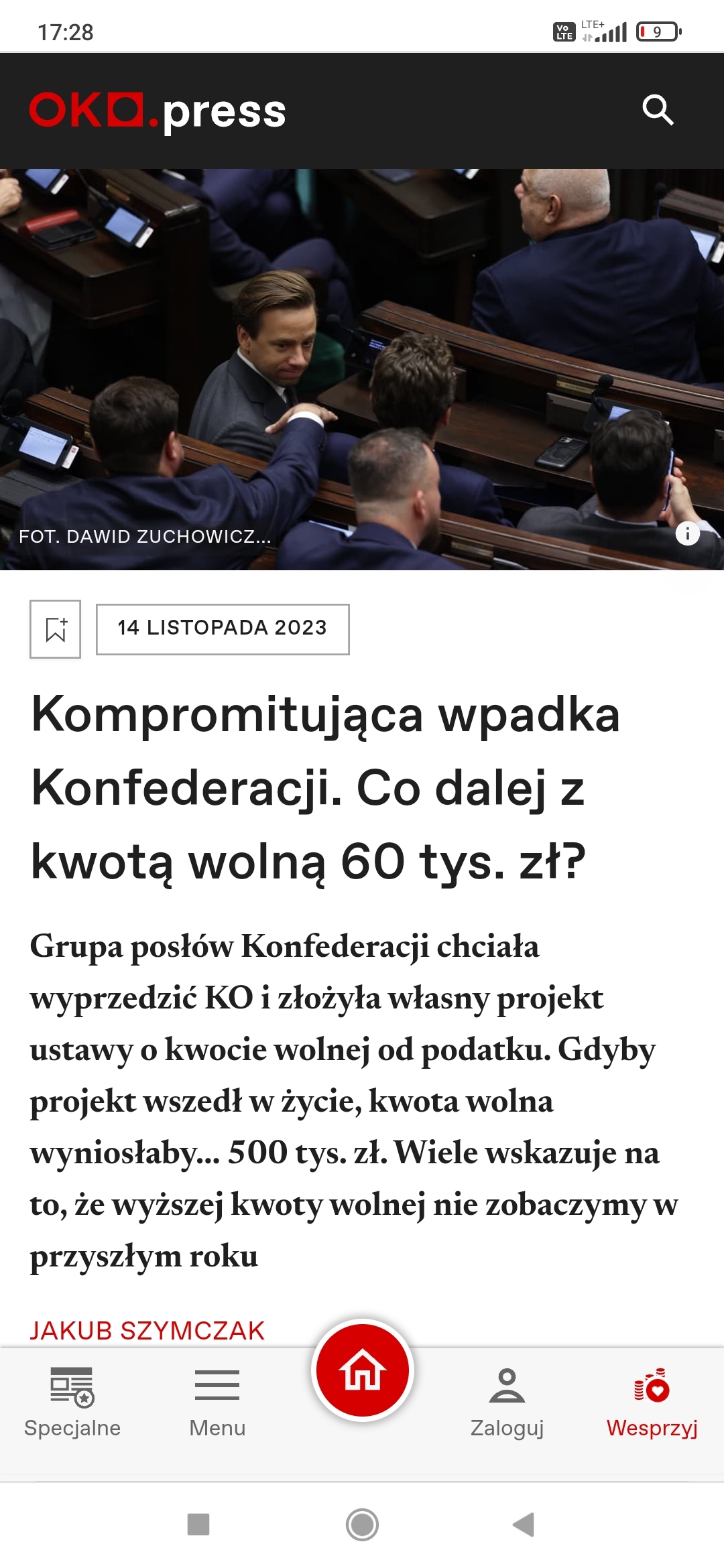Tap the OKO.press logo to go home

(x=158, y=111)
